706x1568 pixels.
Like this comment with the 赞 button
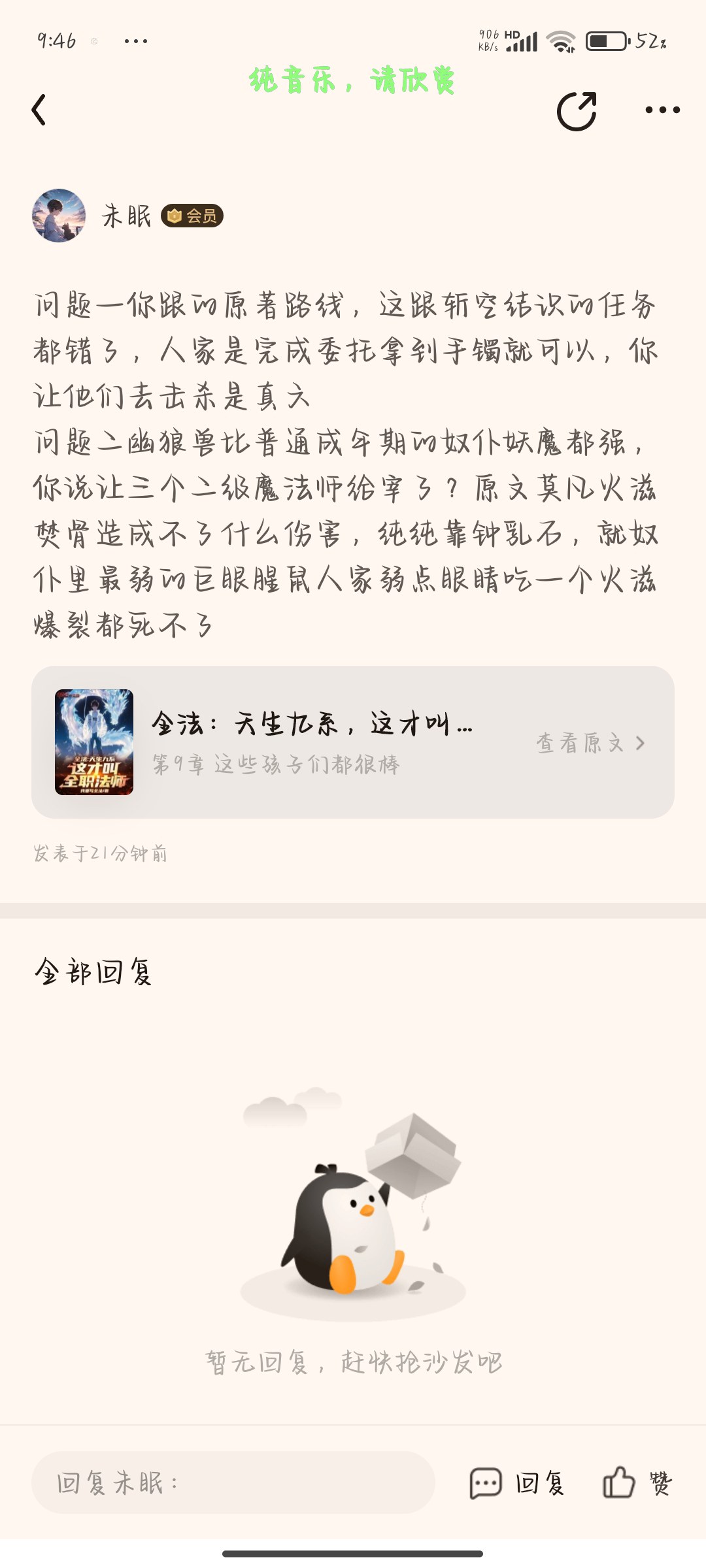click(637, 1482)
